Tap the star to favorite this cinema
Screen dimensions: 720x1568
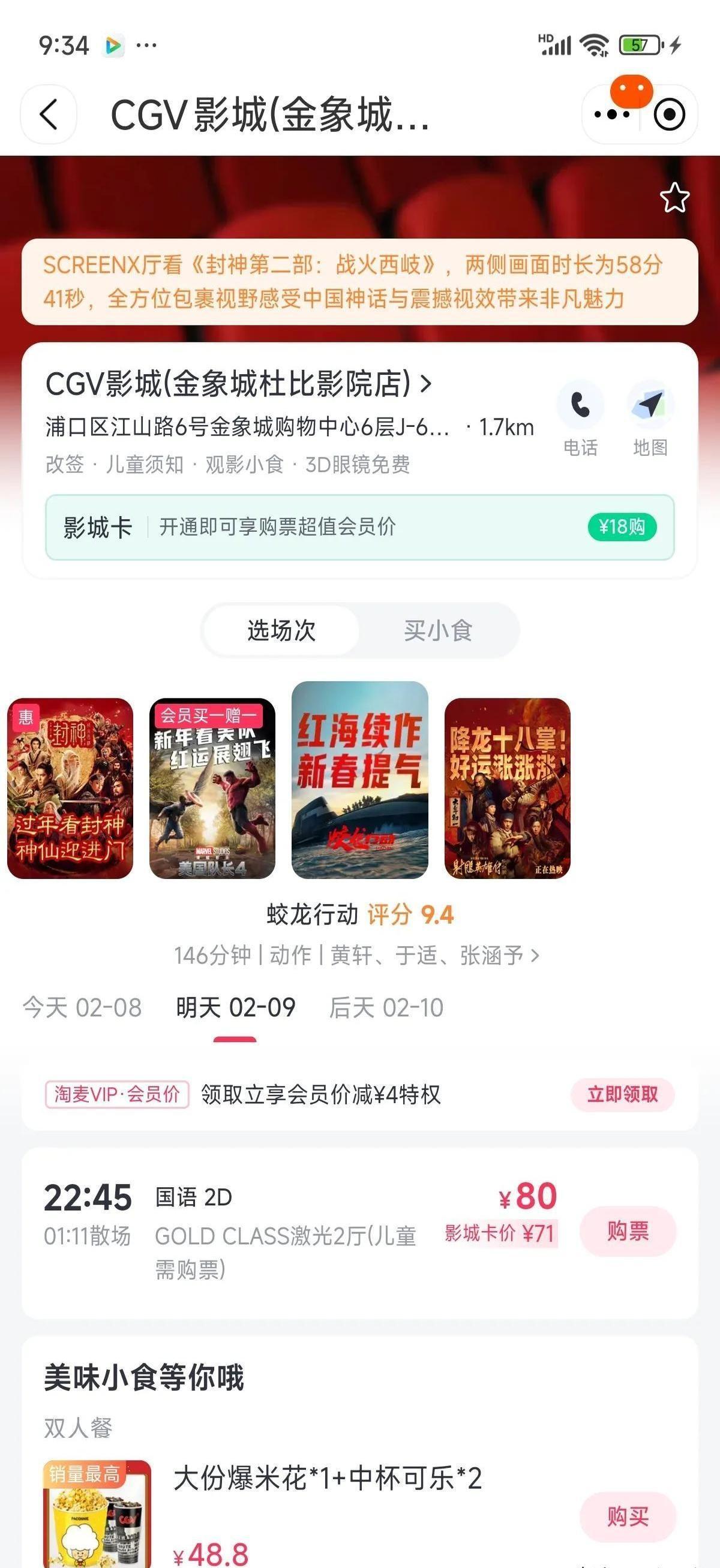coord(675,198)
